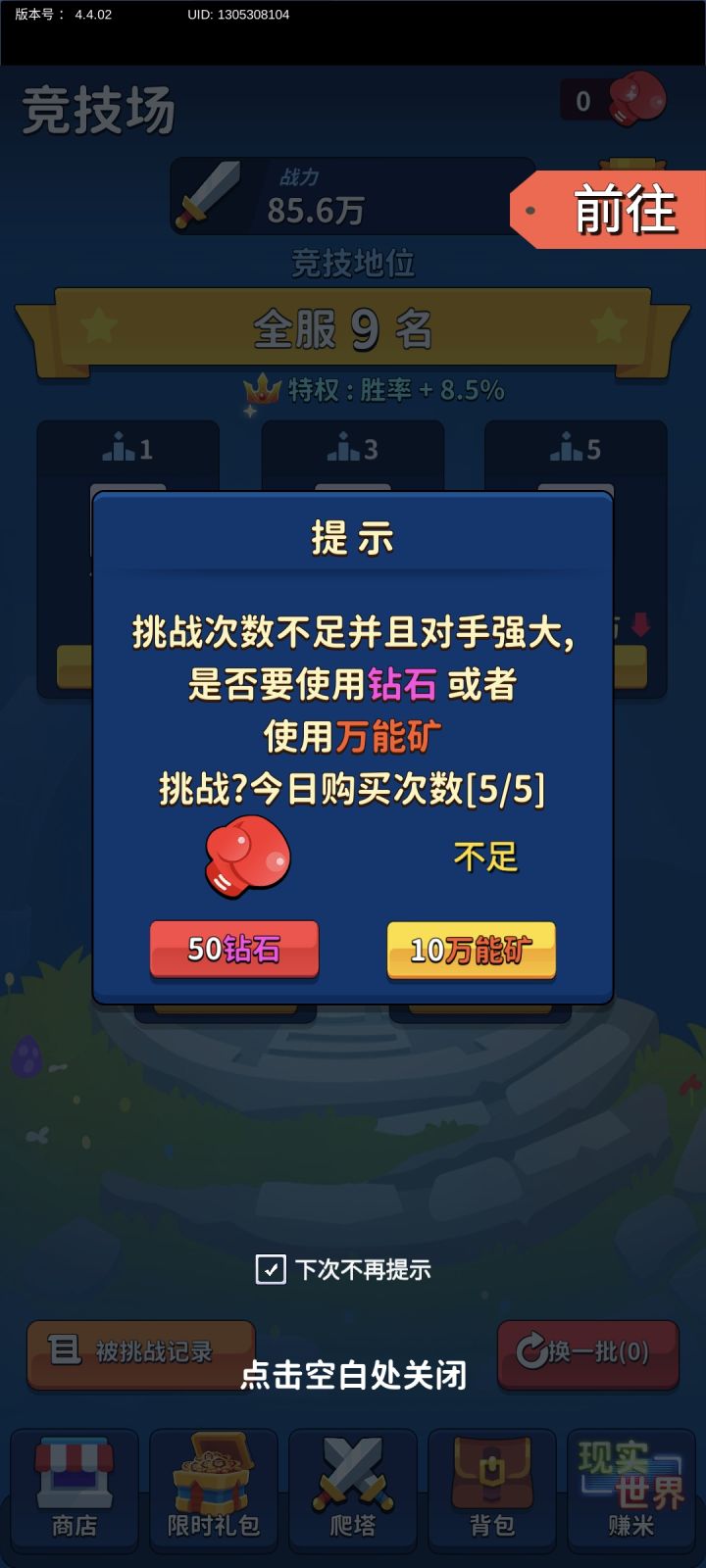Open the 背包 backpack
The image size is (706, 1568).
(492, 1490)
